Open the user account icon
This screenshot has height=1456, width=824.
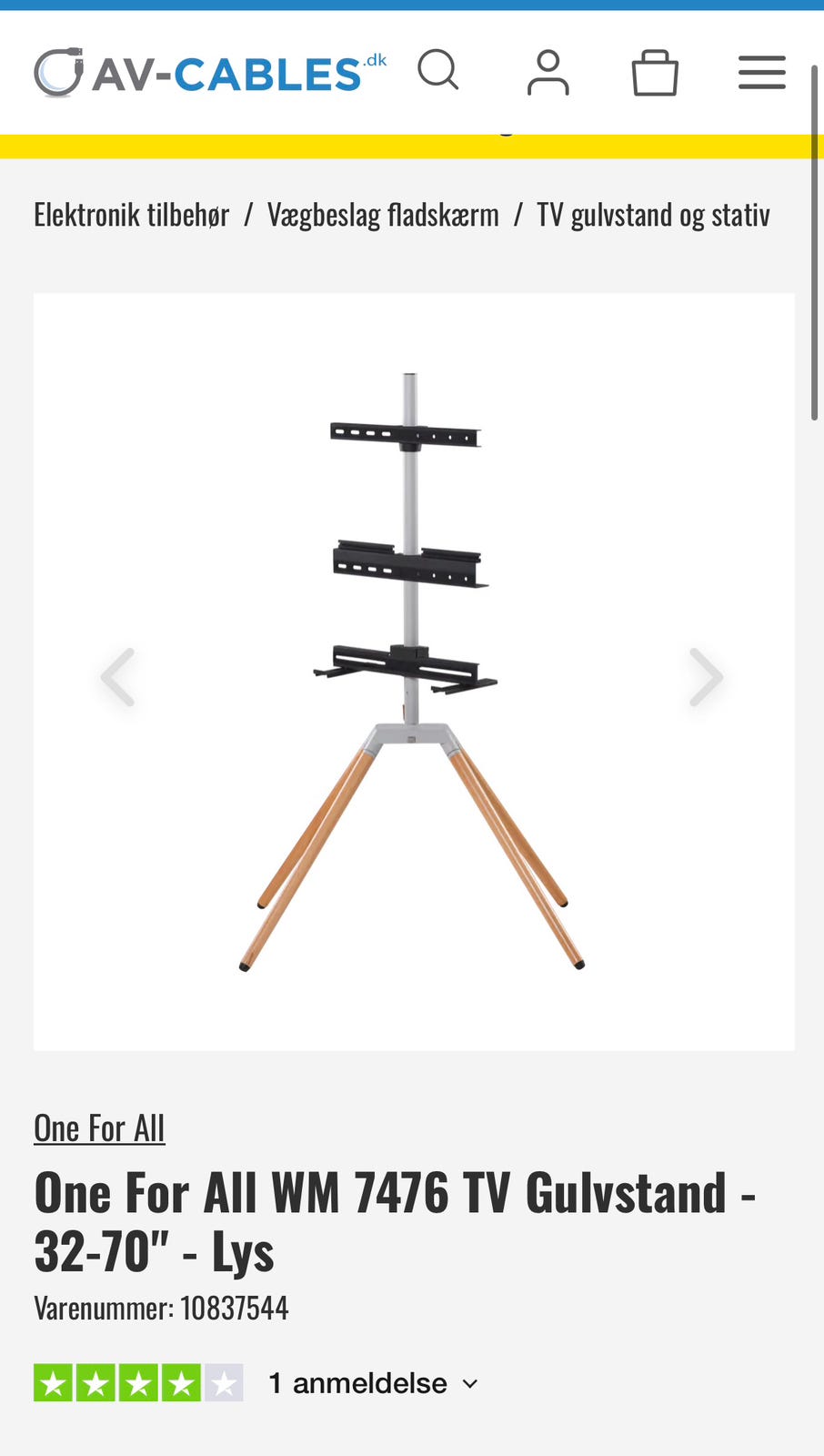pyautogui.click(x=548, y=73)
